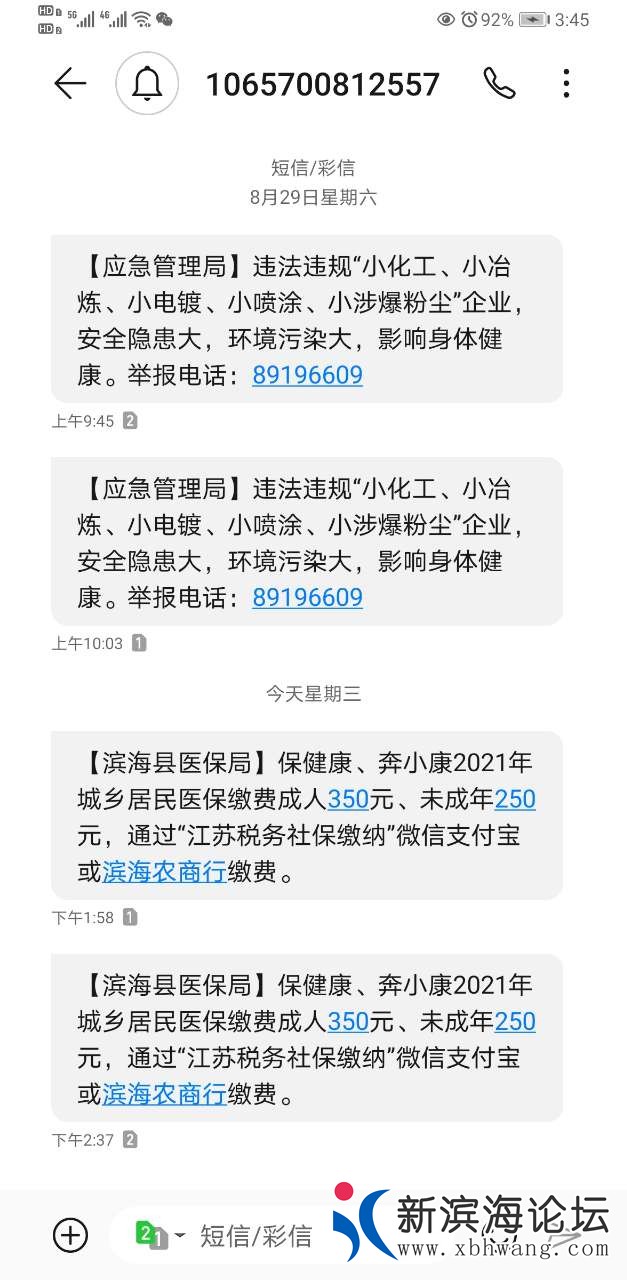Tap phone link 89196609 in the 上午9:45 message
627x1280 pixels.
tap(307, 376)
